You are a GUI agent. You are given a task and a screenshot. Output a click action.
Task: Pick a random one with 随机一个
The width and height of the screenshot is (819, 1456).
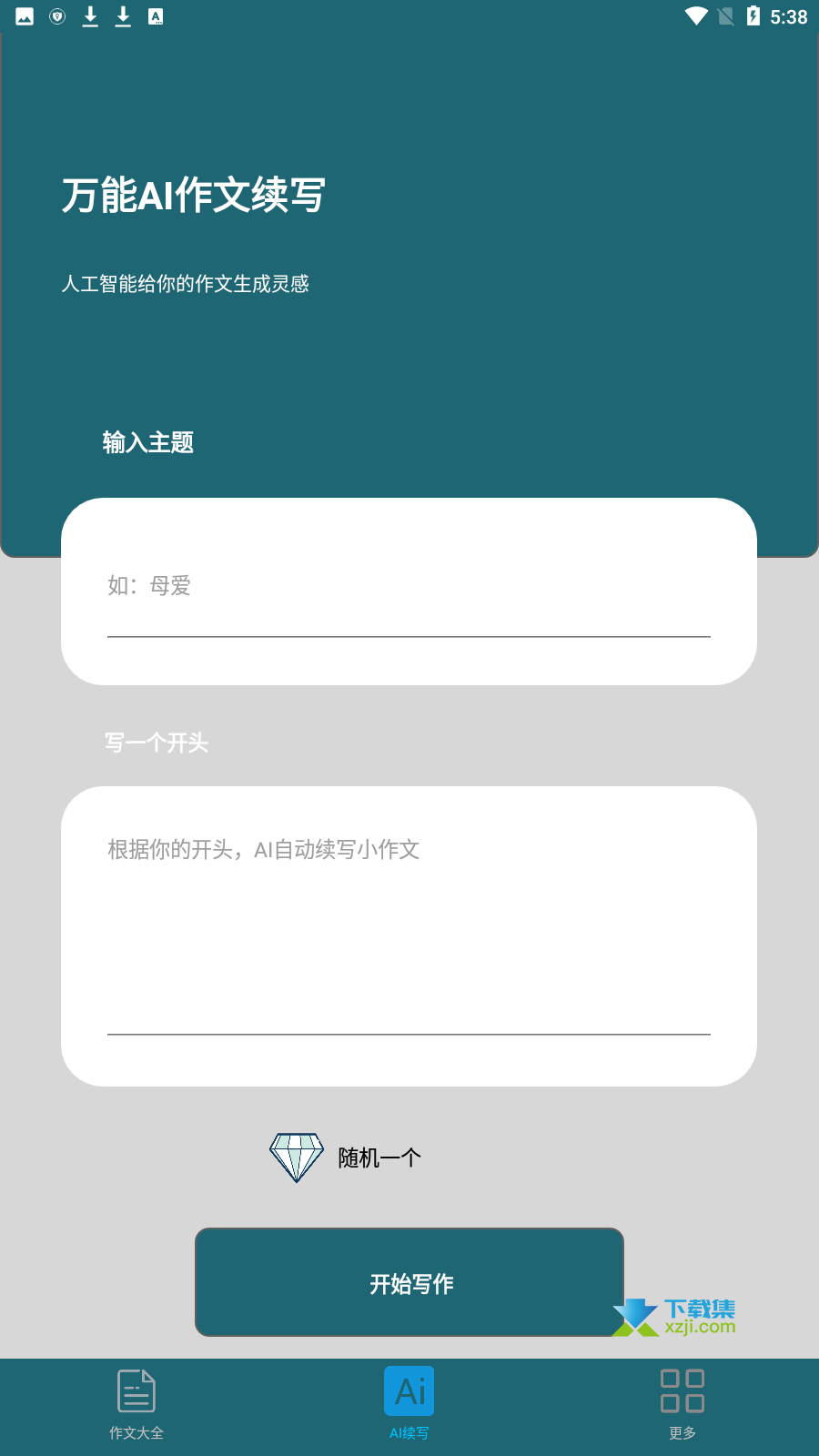pyautogui.click(x=346, y=1158)
